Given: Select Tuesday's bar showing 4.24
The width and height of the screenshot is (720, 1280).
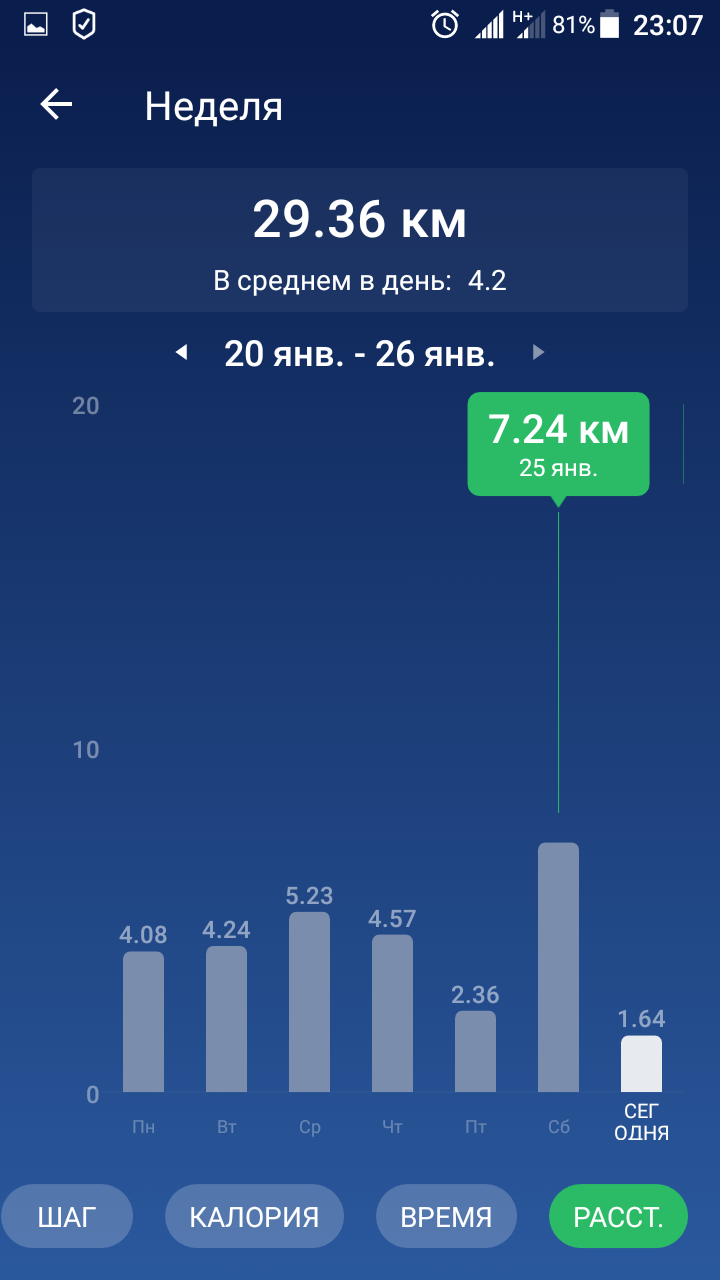Looking at the screenshot, I should pos(226,1019).
